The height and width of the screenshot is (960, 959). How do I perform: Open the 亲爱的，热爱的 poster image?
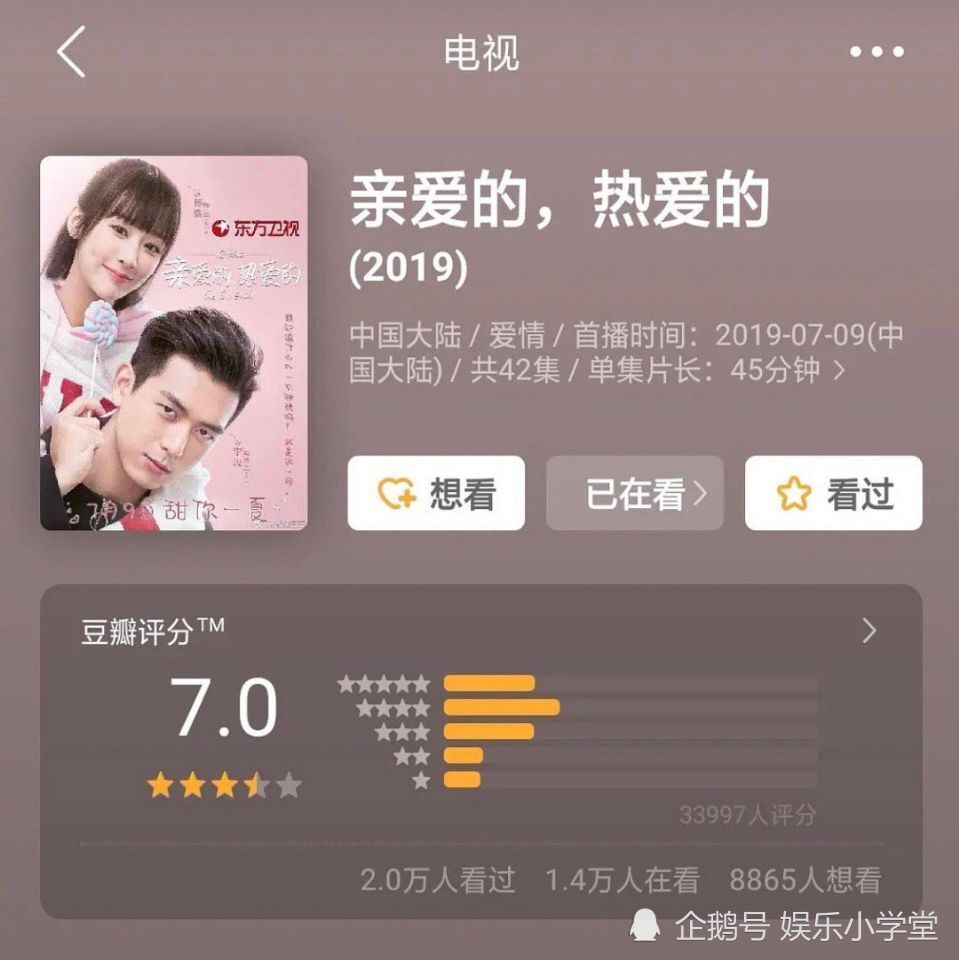tap(174, 343)
